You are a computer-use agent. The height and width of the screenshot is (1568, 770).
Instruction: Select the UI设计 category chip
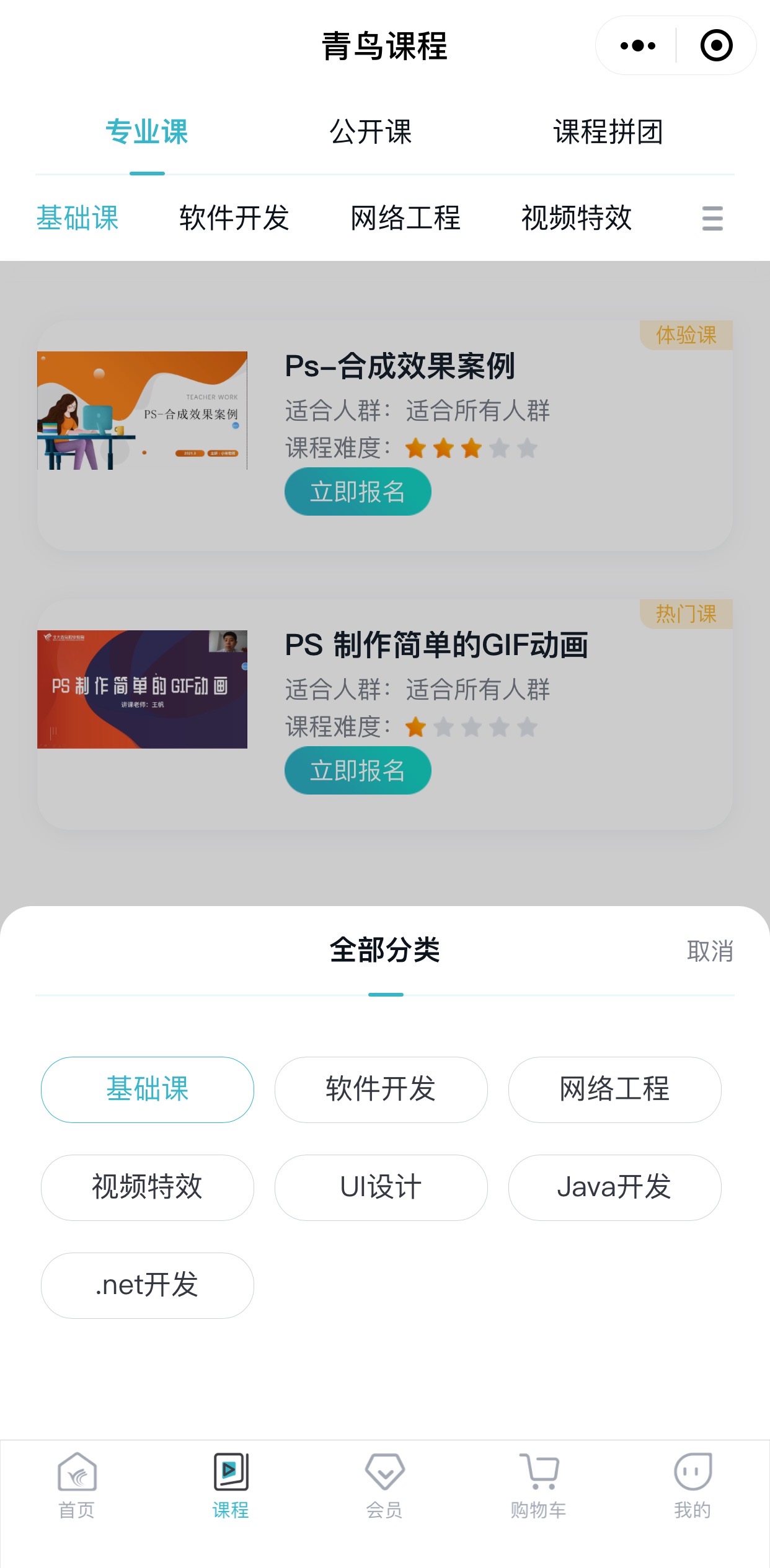(x=381, y=1187)
